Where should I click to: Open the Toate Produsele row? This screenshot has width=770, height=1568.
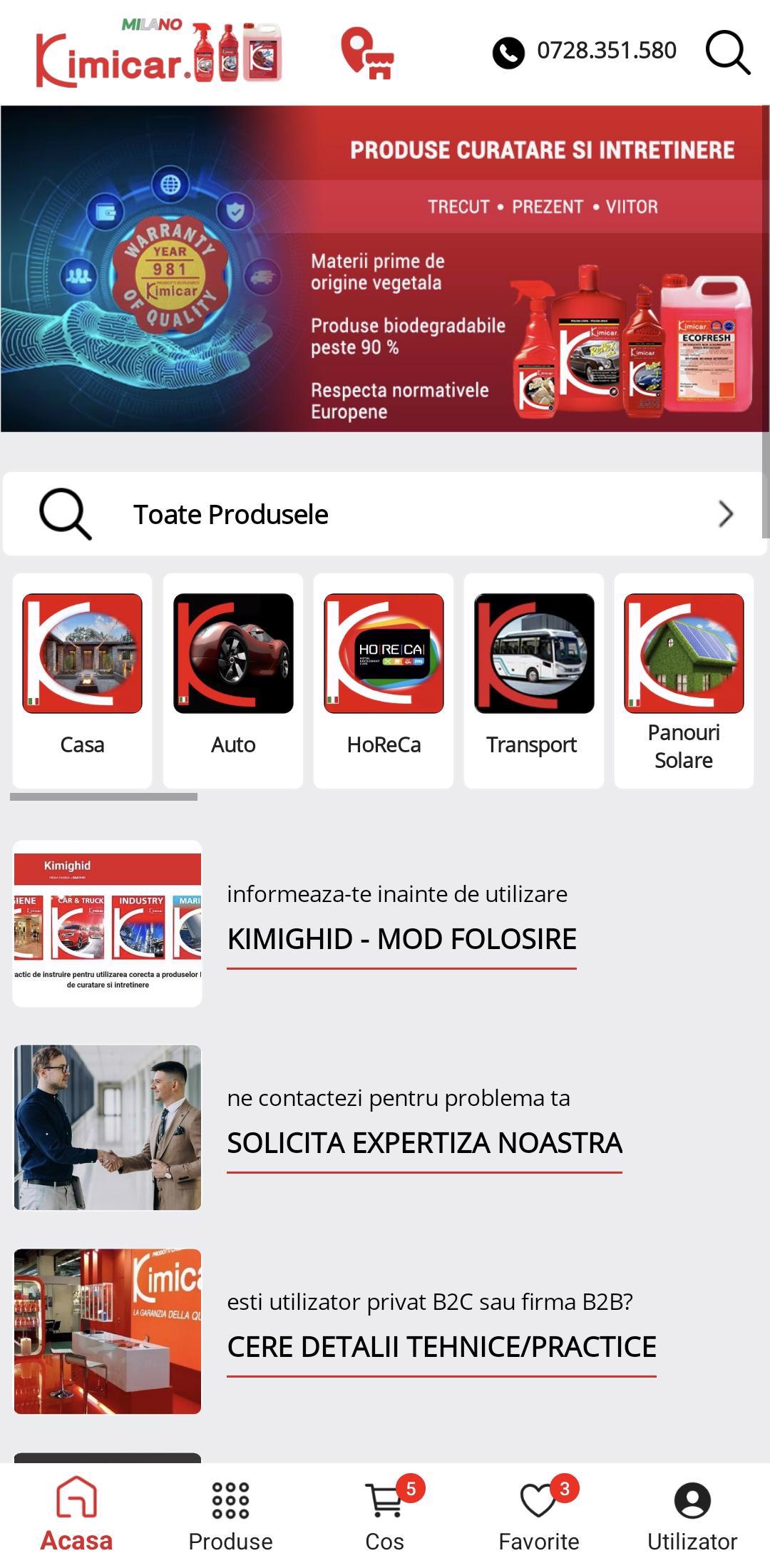coord(385,513)
